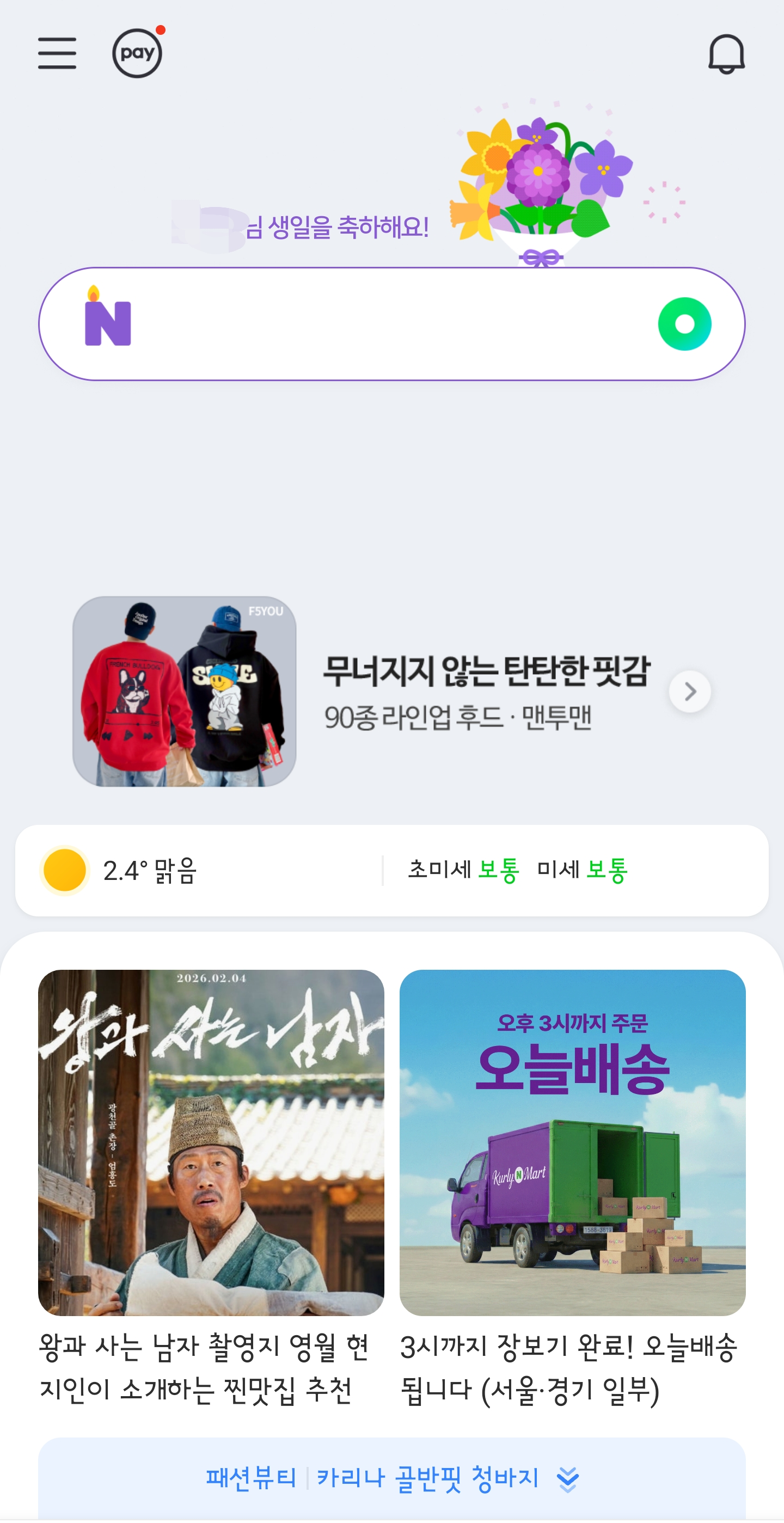Screen dimensions: 784x1523
Task: Open Naver Pay
Action: tap(137, 53)
